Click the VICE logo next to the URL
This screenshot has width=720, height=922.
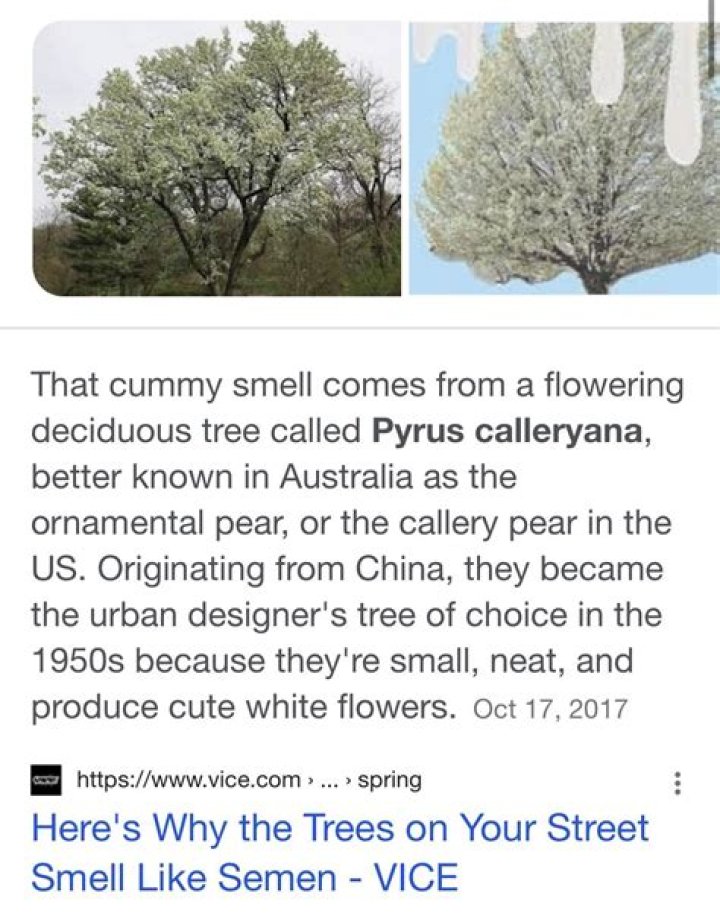click(x=47, y=775)
